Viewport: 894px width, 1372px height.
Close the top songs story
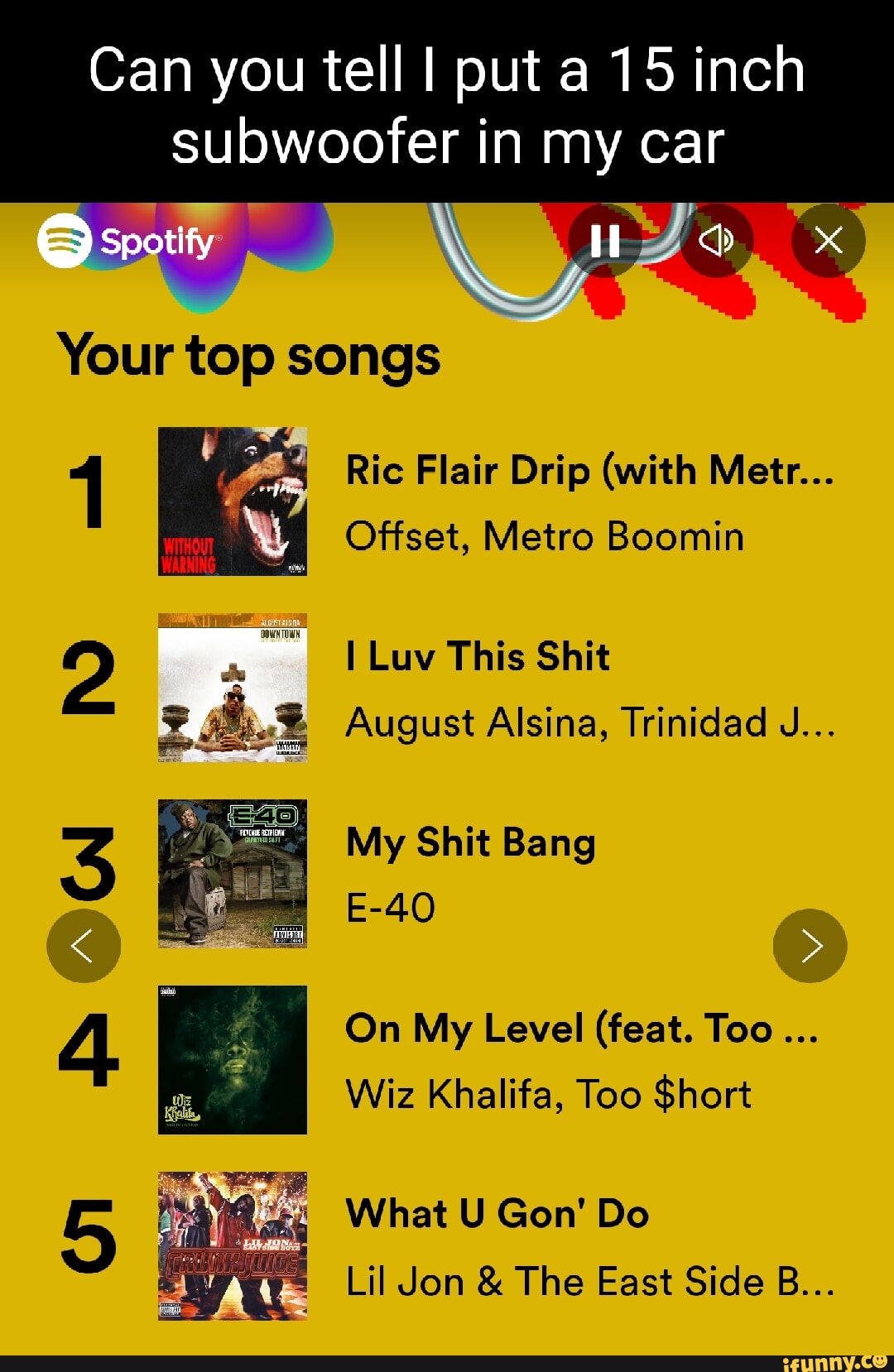pyautogui.click(x=829, y=241)
